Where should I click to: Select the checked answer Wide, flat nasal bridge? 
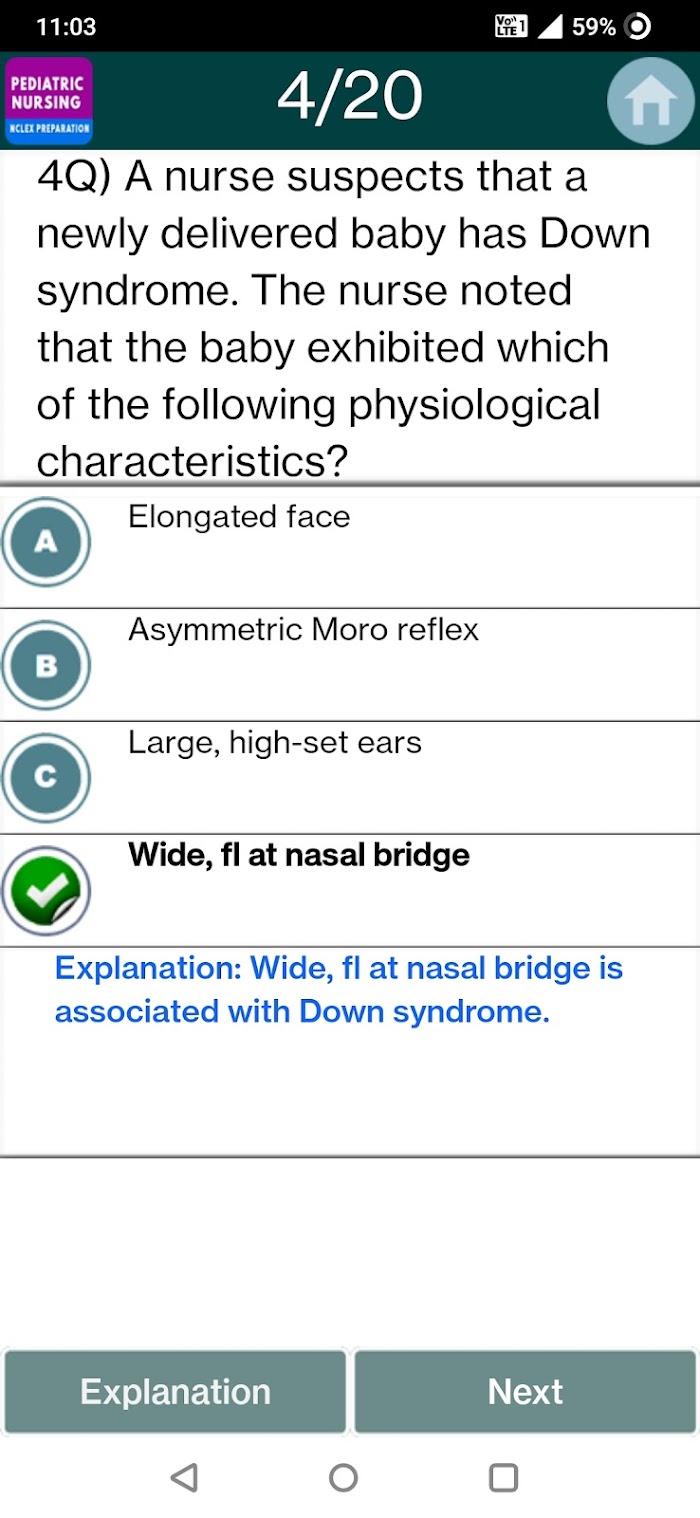(x=350, y=890)
